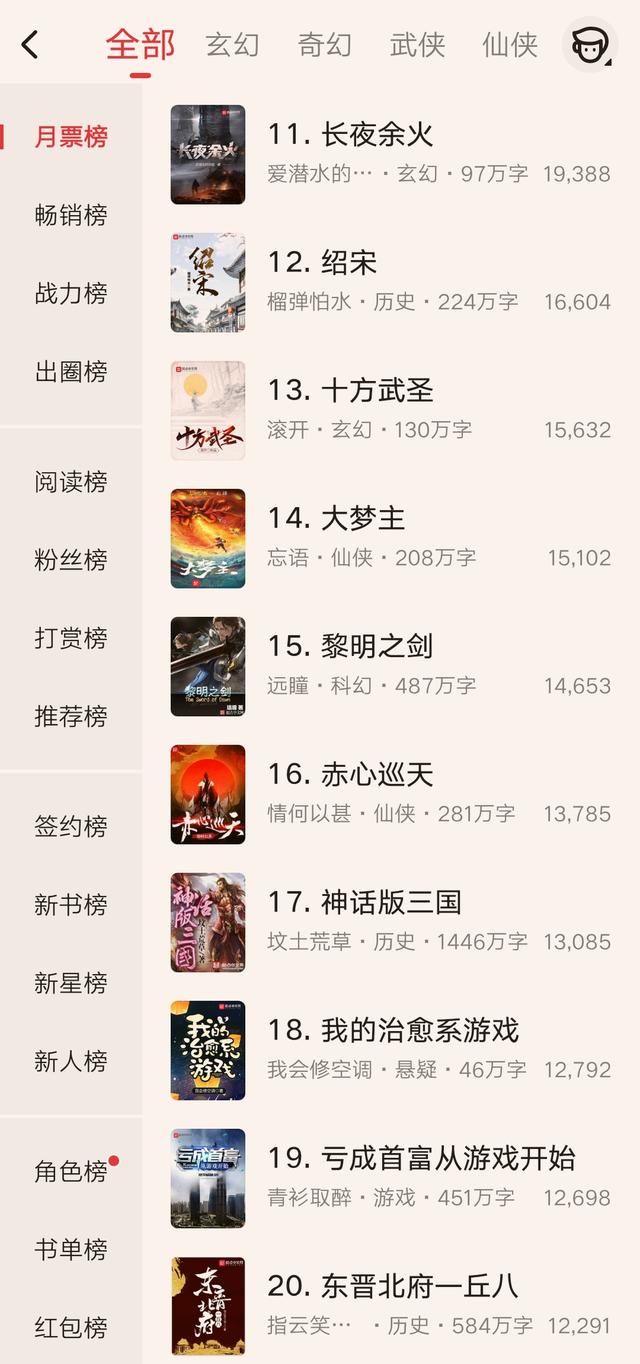Open 赤心巡天 from the list
Viewport: 640px width, 1364px height.
click(x=377, y=775)
